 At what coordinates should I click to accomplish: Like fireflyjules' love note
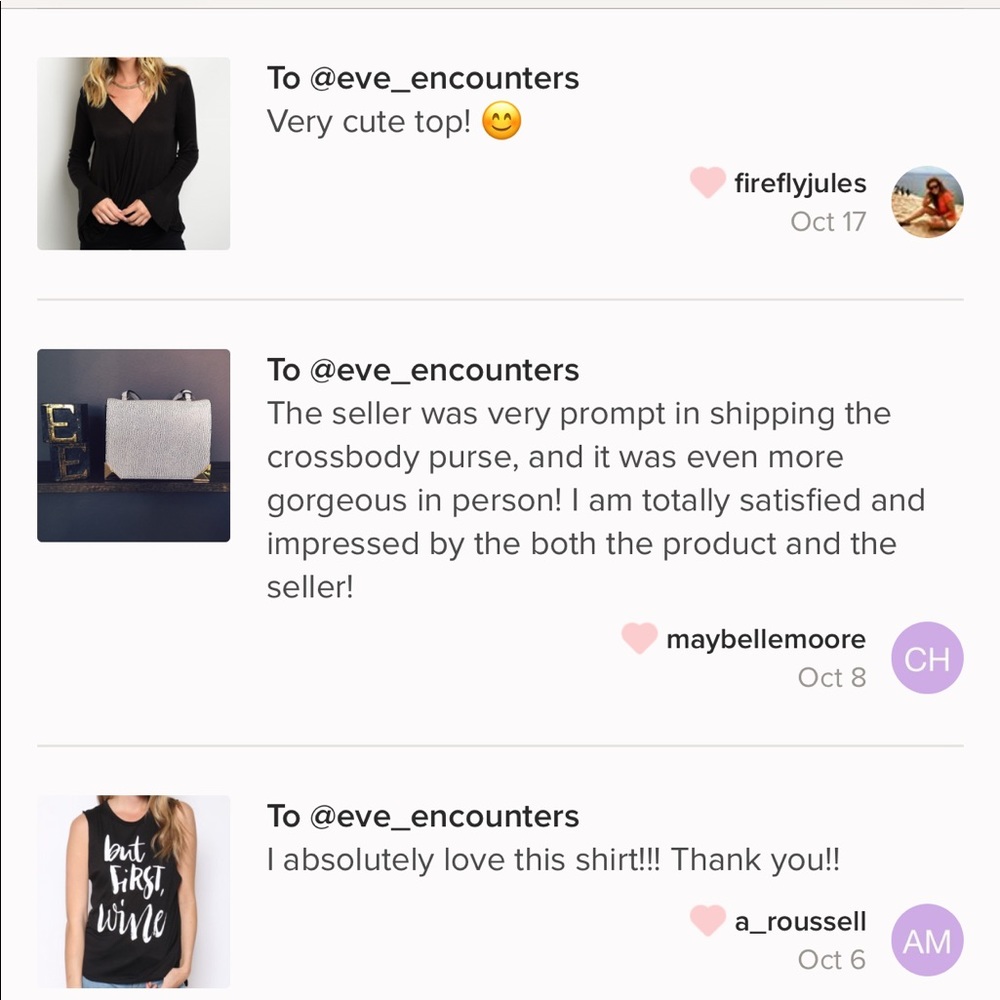click(707, 183)
